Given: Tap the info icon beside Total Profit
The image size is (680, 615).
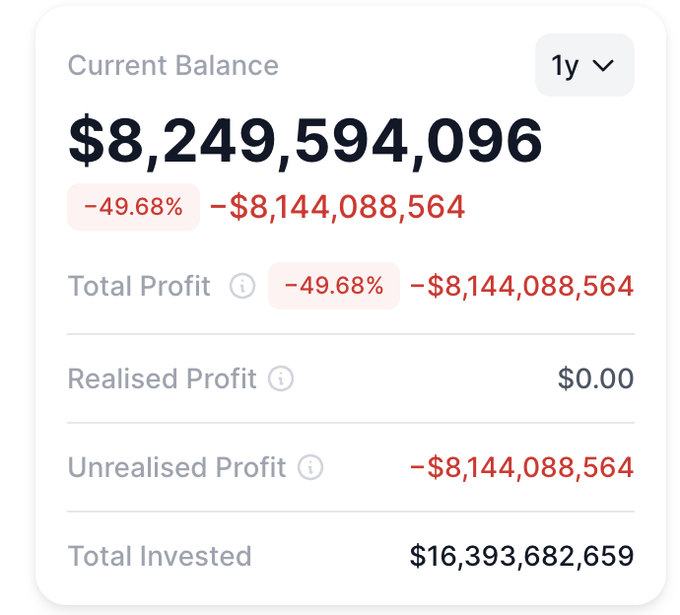Looking at the screenshot, I should point(242,287).
